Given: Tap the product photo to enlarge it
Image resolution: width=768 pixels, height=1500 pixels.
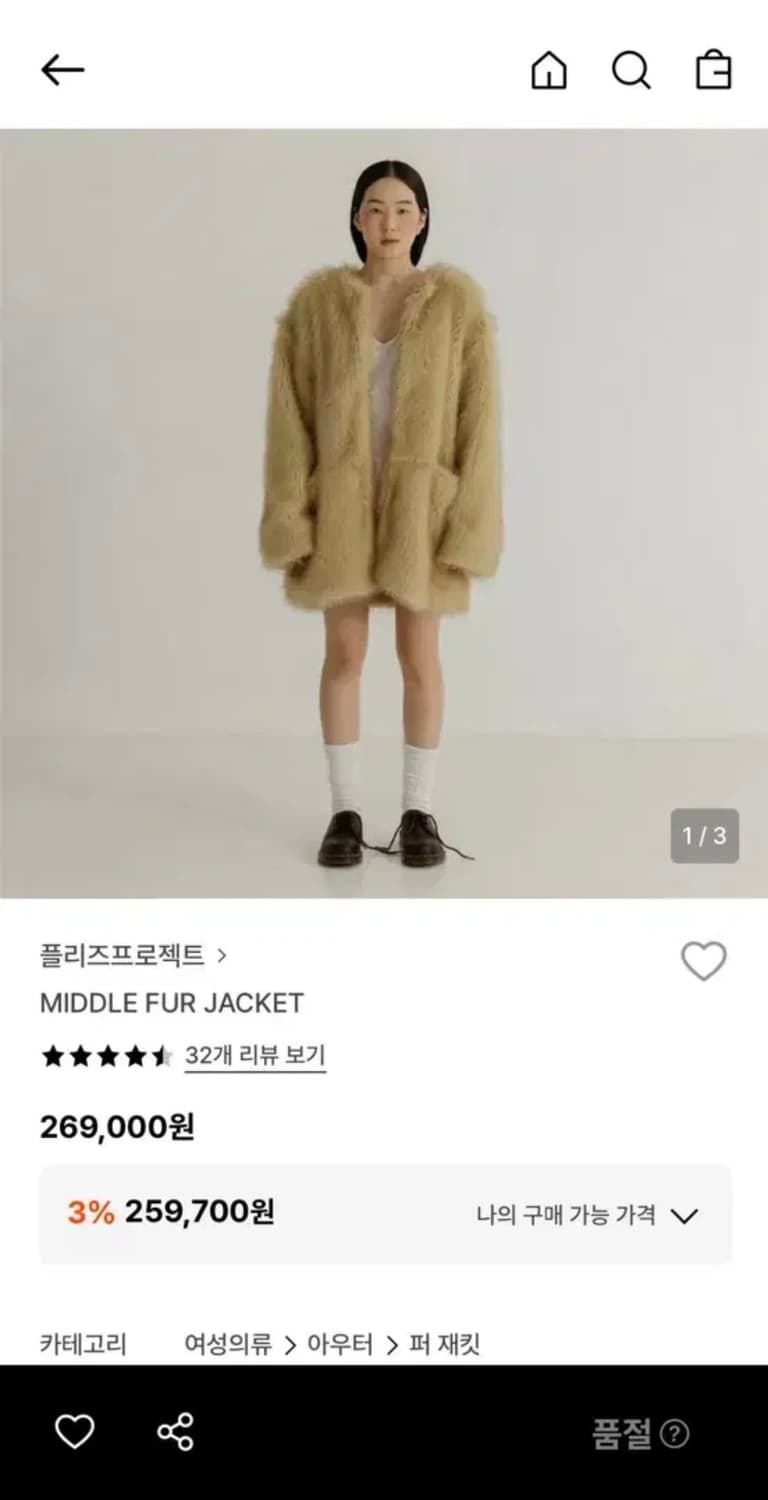Looking at the screenshot, I should (384, 500).
